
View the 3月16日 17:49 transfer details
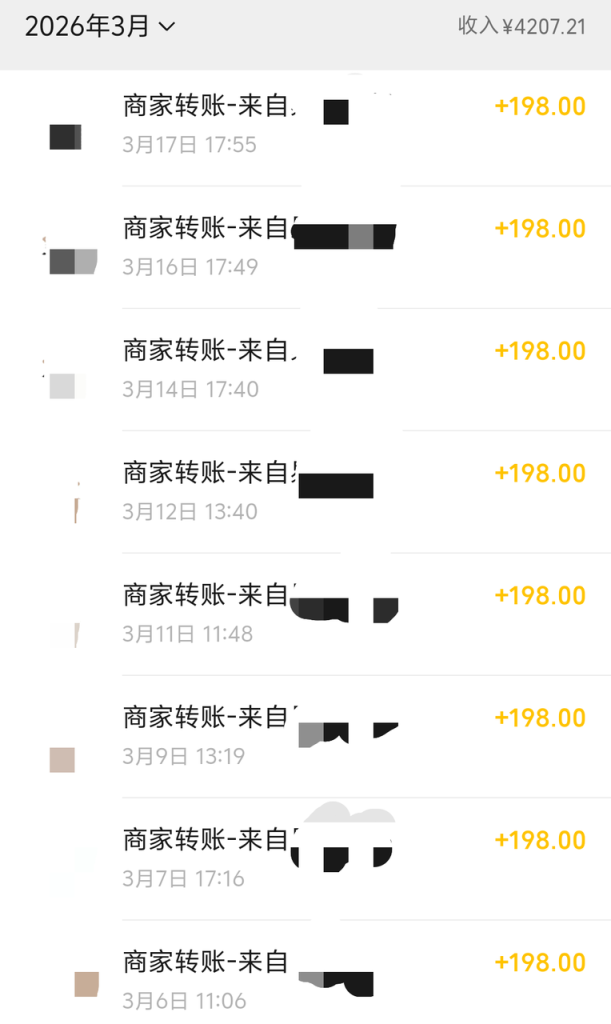click(x=300, y=247)
